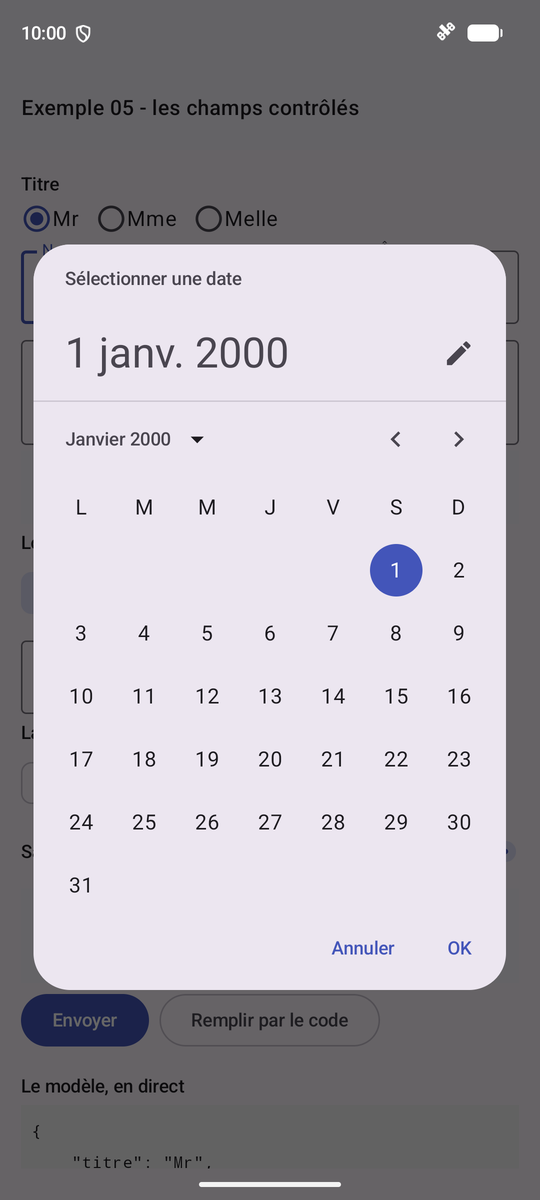
Task: Confirm the date with OK
Action: pyautogui.click(x=459, y=948)
